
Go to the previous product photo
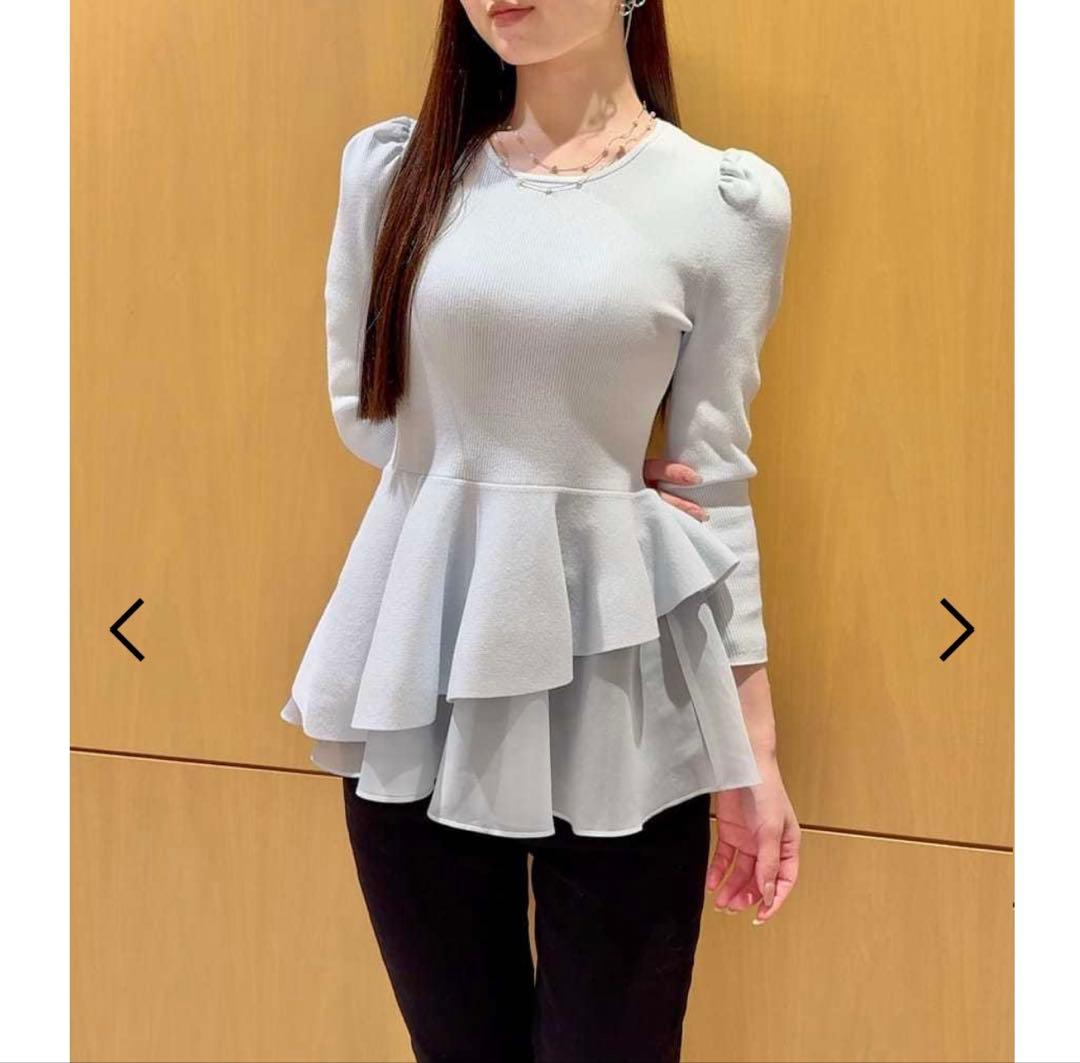(127, 630)
